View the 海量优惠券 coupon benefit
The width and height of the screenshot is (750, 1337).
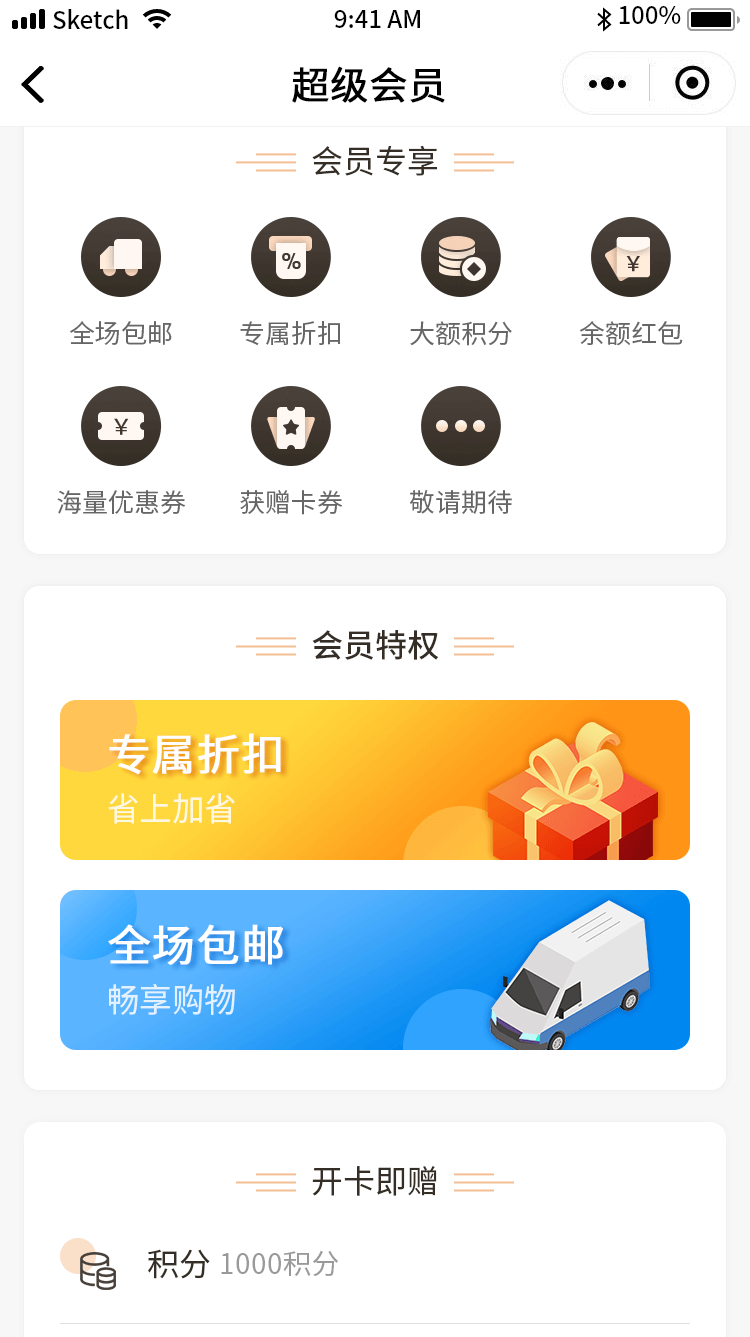pyautogui.click(x=121, y=426)
